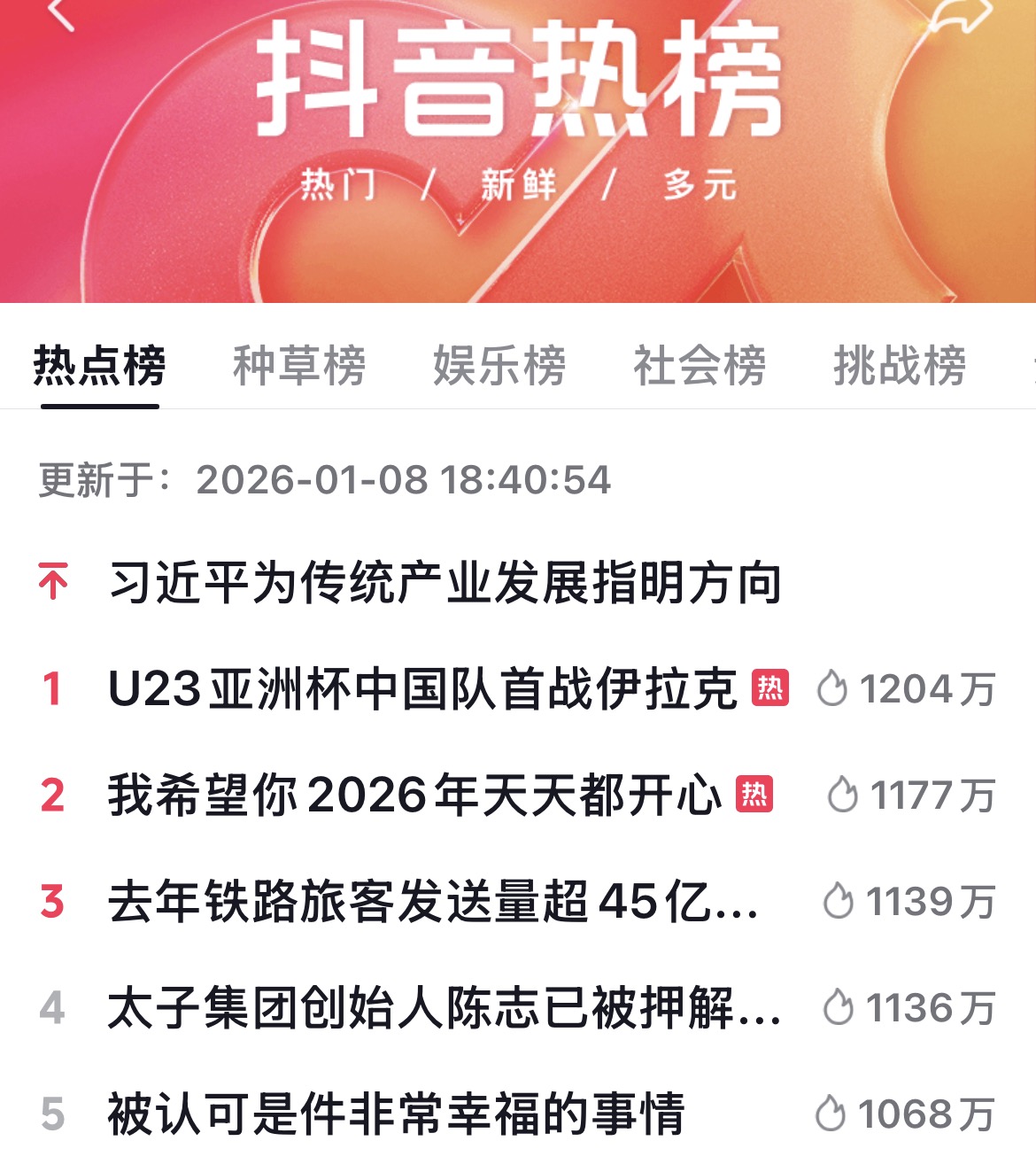Open pinned topic 习近平为传统产业发展指明方向
This screenshot has height=1172, width=1036.
coord(445,583)
